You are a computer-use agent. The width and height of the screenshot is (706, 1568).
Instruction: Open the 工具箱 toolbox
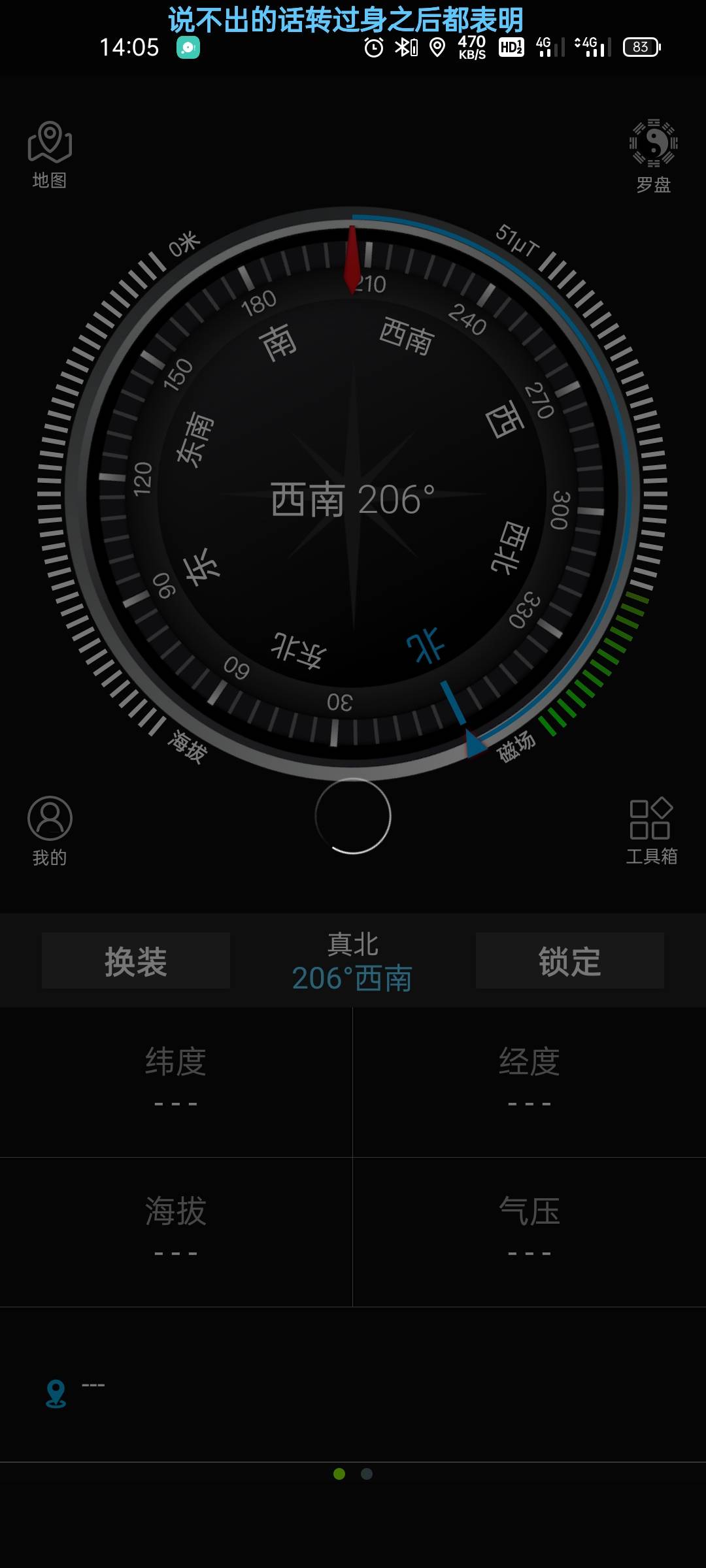[650, 830]
